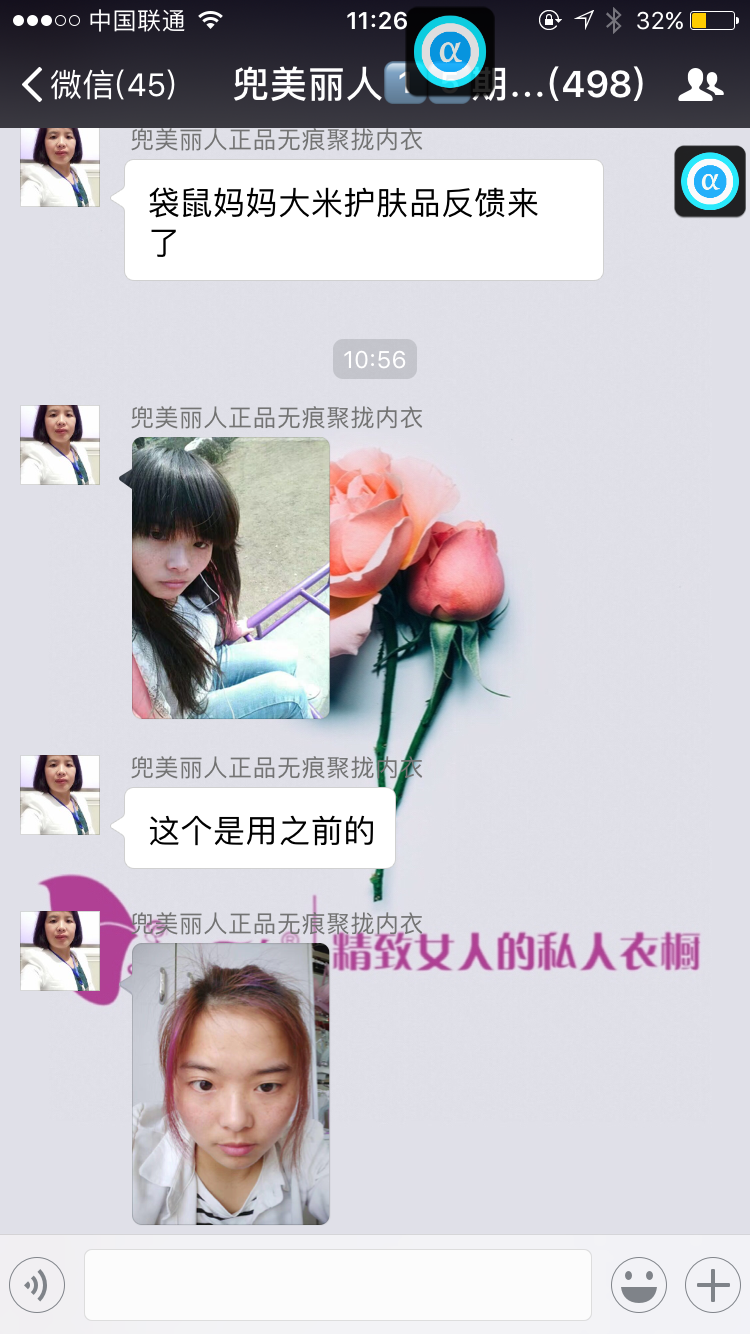750x1334 pixels.
Task: Open the group members info icon
Action: click(x=700, y=85)
